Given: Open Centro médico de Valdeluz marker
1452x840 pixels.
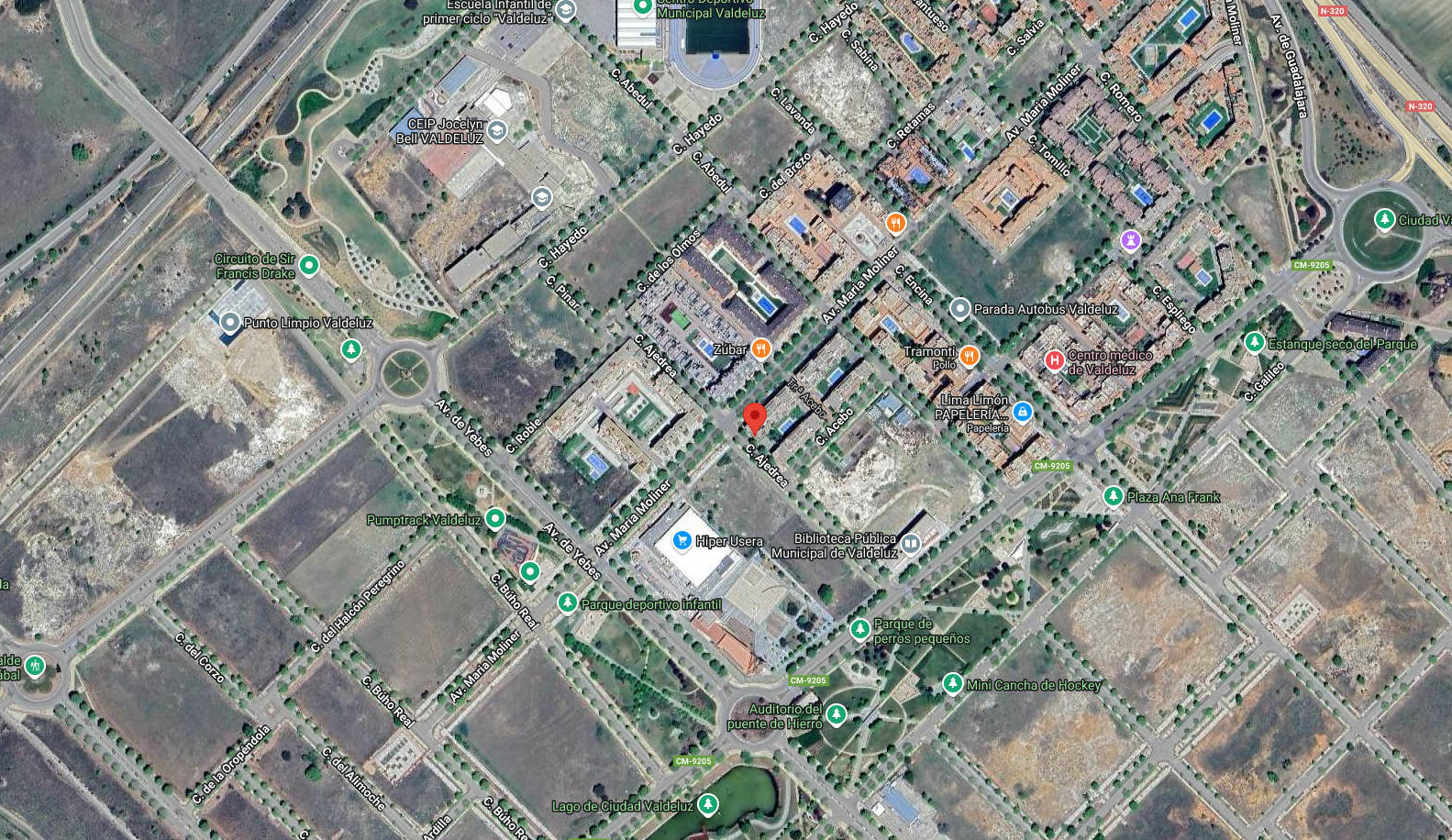Looking at the screenshot, I should tap(1055, 360).
